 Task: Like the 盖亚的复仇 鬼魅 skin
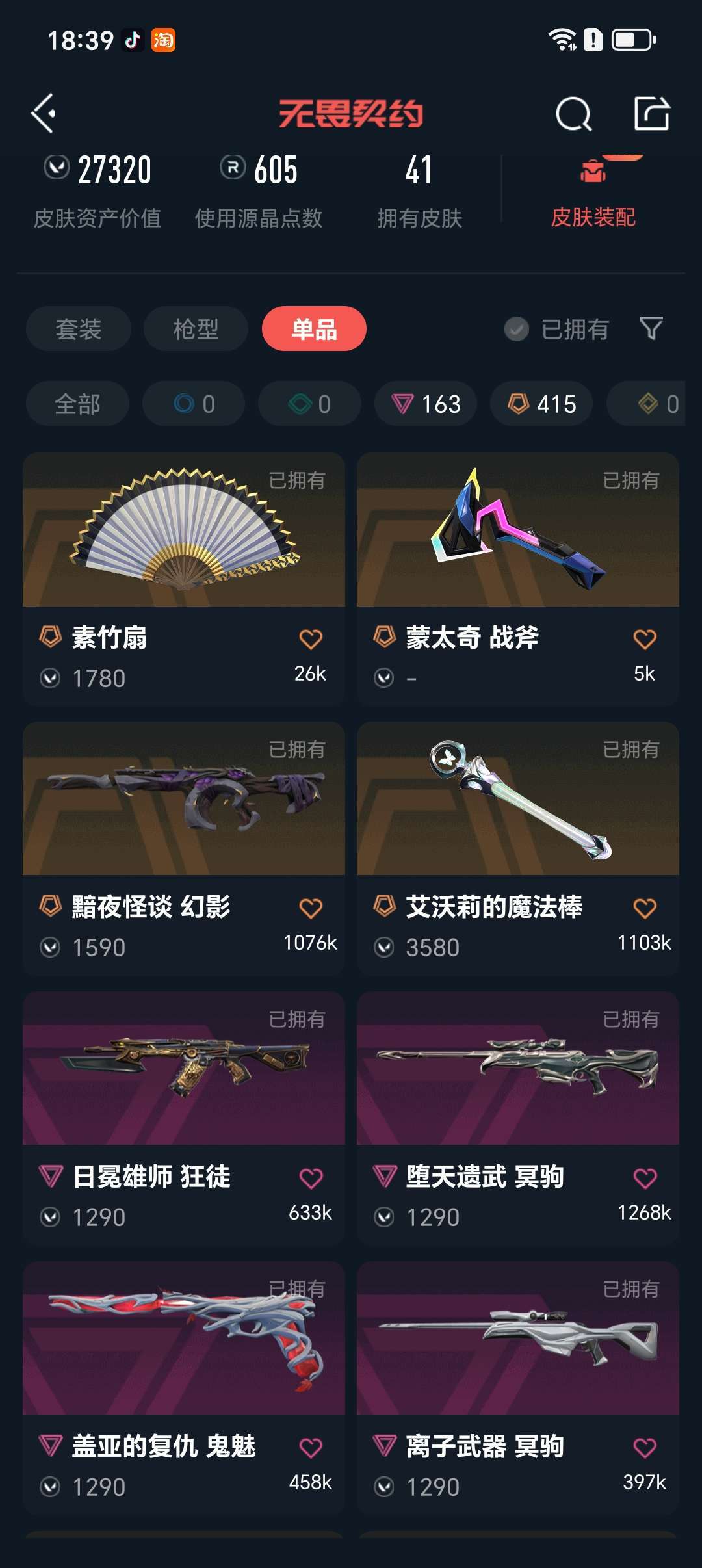[x=311, y=1448]
